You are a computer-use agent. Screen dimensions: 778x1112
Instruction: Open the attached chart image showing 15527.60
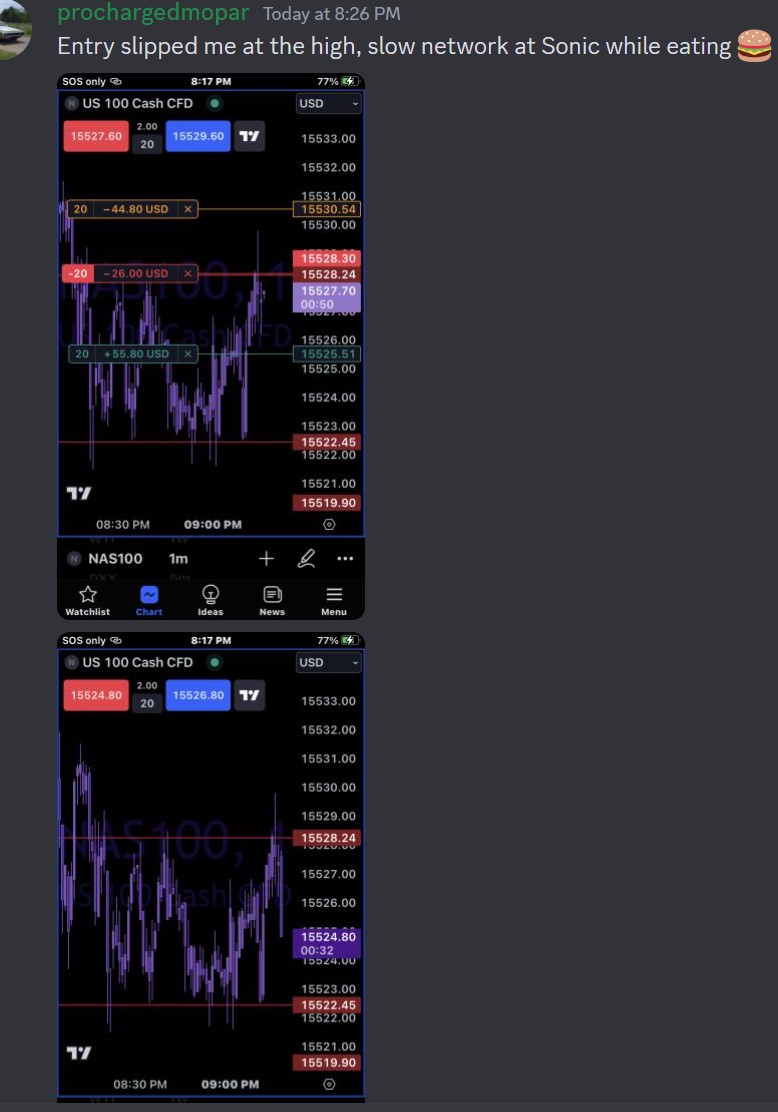pyautogui.click(x=211, y=346)
